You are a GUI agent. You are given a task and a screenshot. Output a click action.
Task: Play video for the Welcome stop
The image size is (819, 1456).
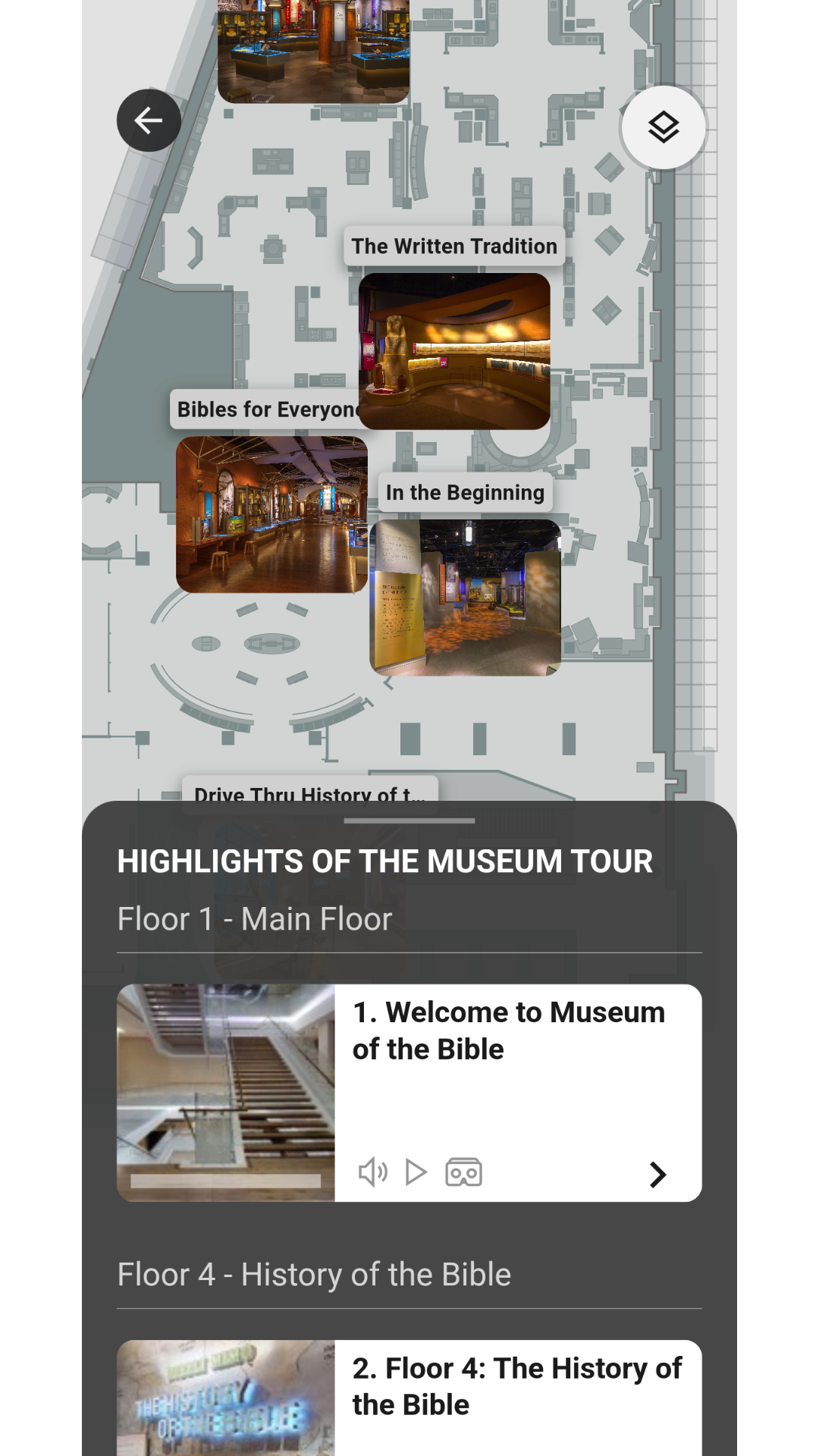(416, 1172)
